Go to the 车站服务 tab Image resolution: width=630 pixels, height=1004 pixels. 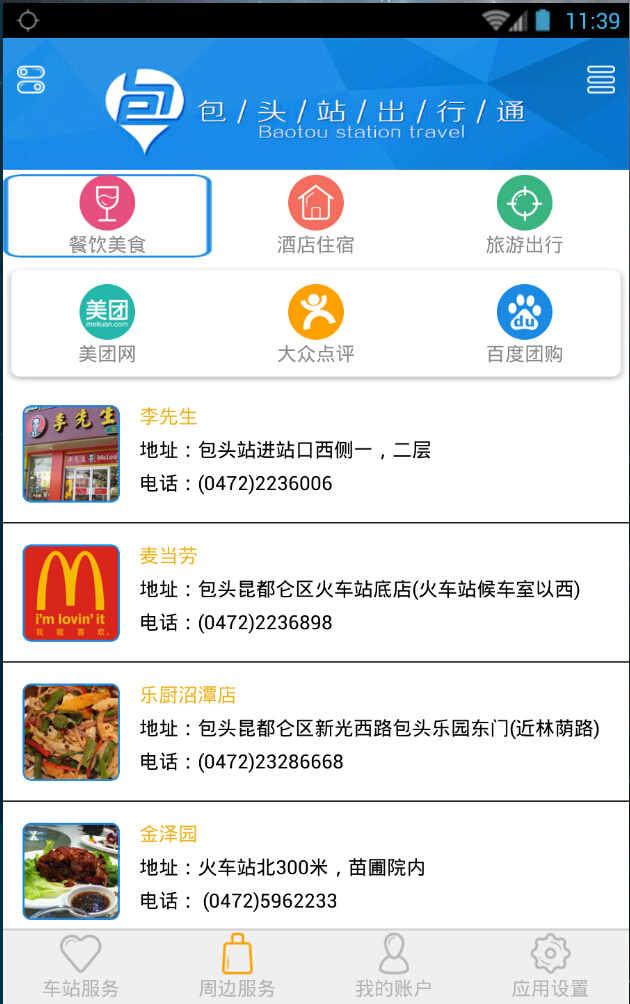click(80, 967)
